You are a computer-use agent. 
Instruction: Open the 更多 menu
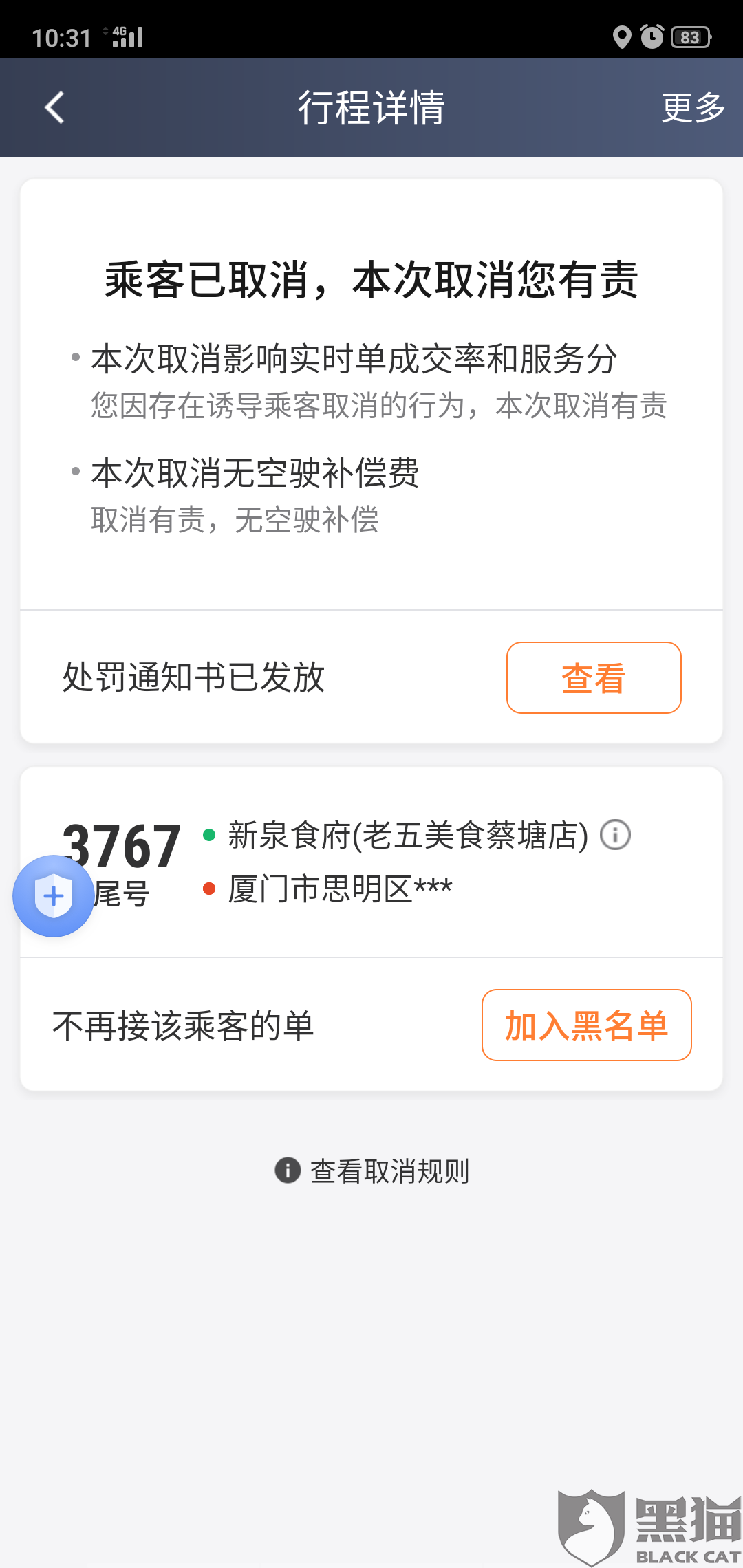[693, 108]
